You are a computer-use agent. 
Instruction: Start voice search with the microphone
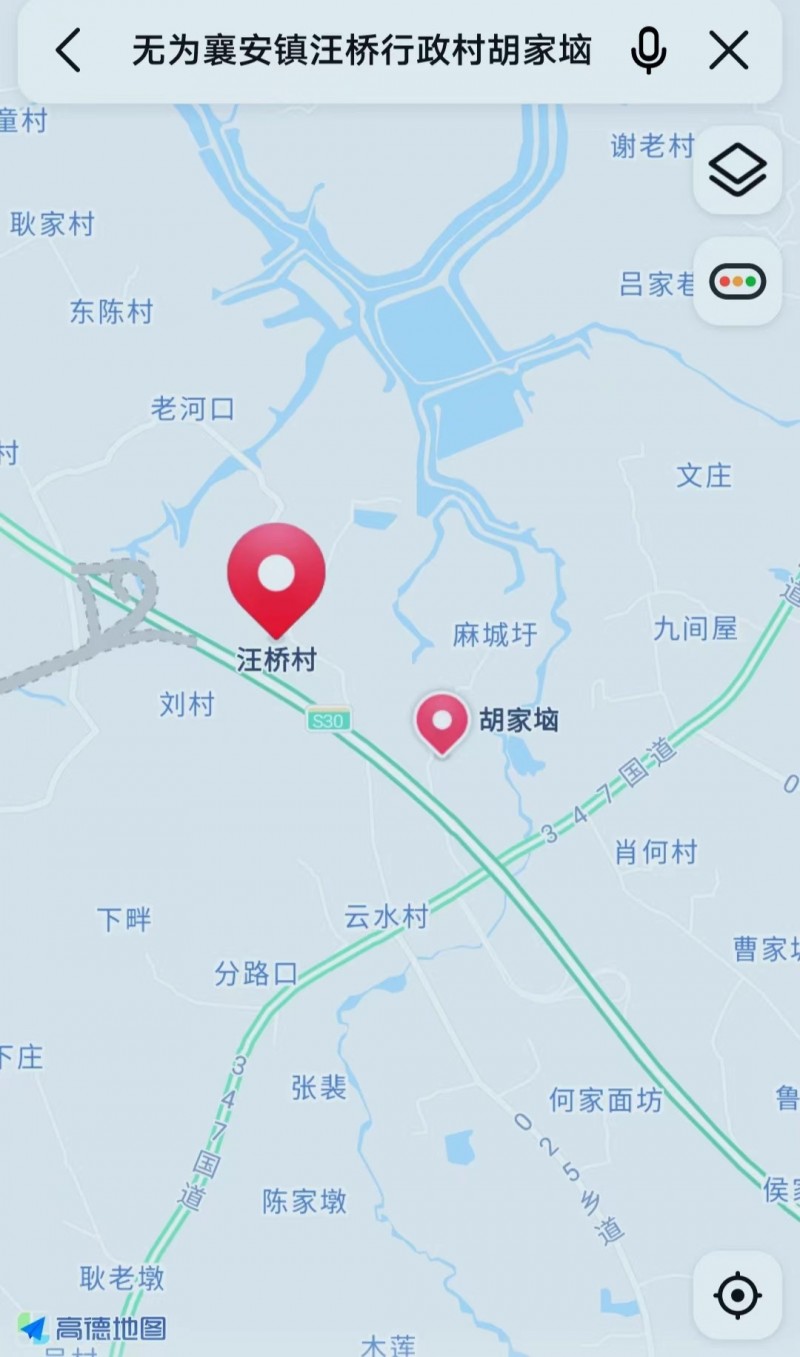(648, 50)
